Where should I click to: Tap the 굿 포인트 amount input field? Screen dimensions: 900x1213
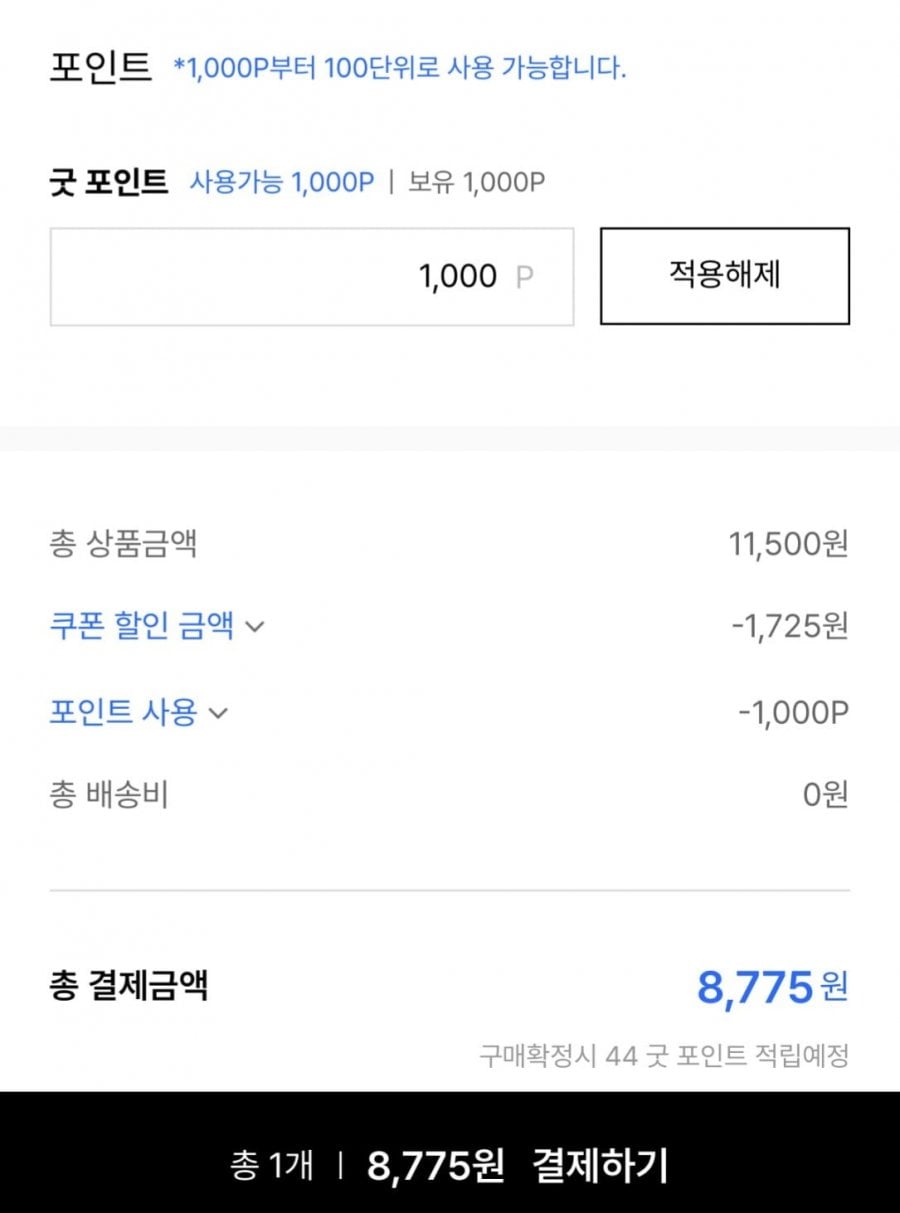[x=311, y=276]
